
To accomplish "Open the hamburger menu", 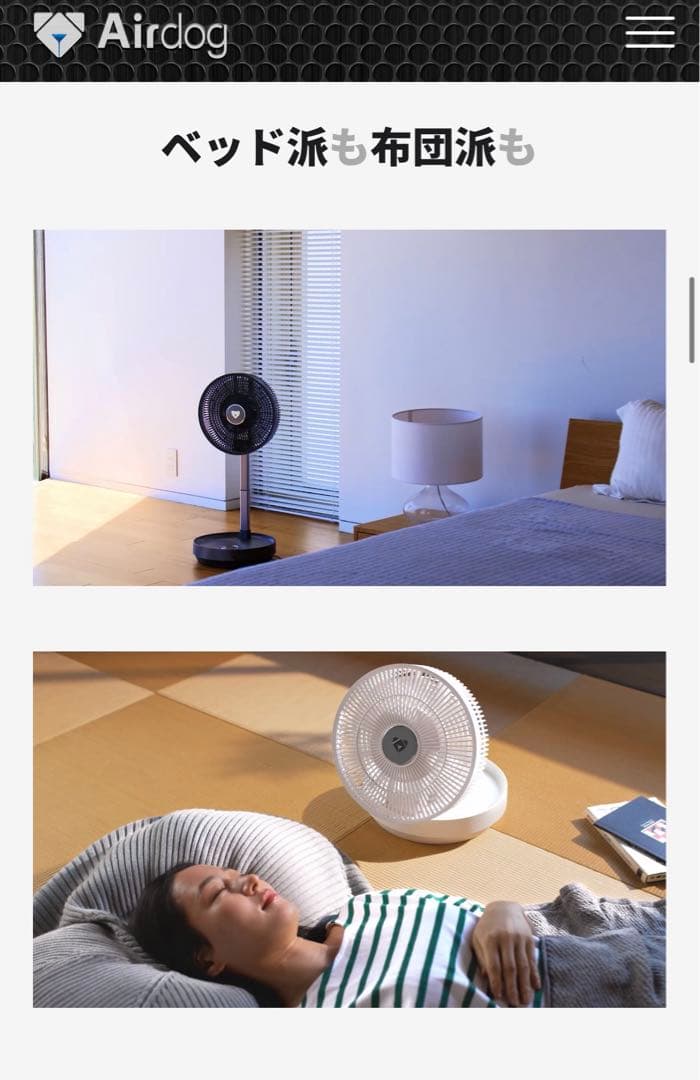I will pyautogui.click(x=650, y=32).
